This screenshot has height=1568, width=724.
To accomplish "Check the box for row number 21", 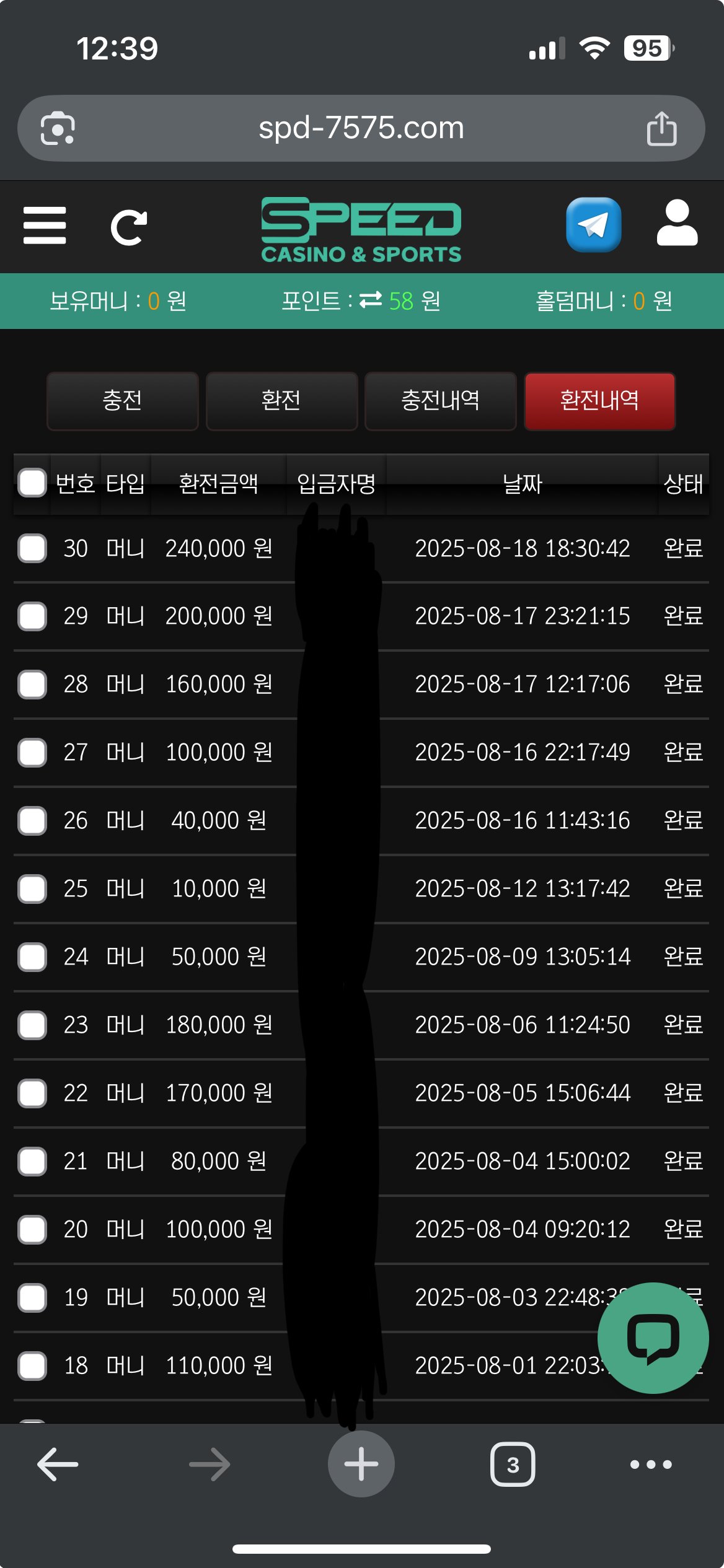I will pos(32,1162).
